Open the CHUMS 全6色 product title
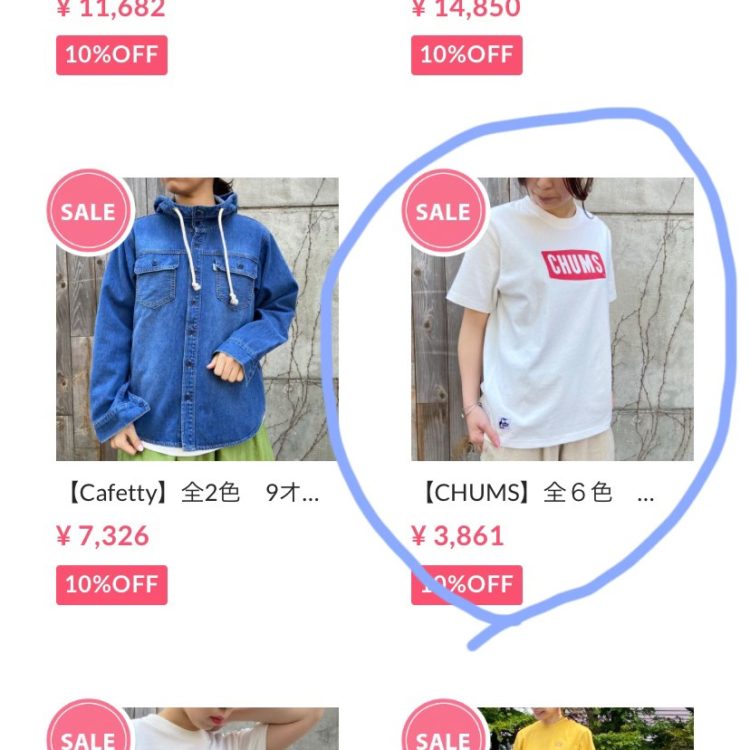This screenshot has height=750, width=750. click(x=533, y=493)
